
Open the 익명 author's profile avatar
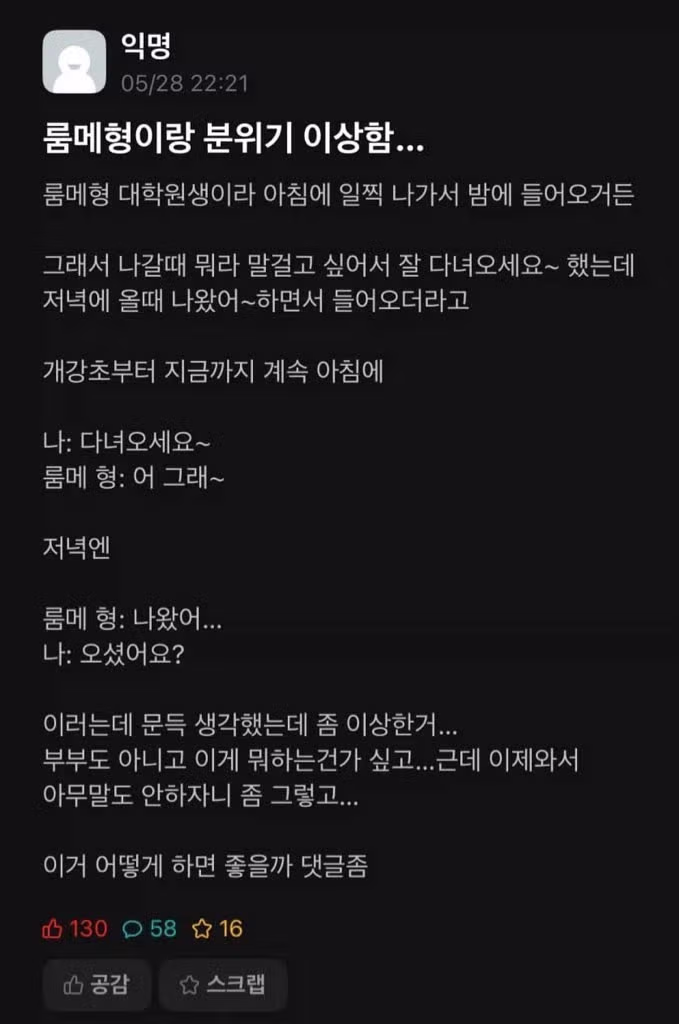click(74, 62)
